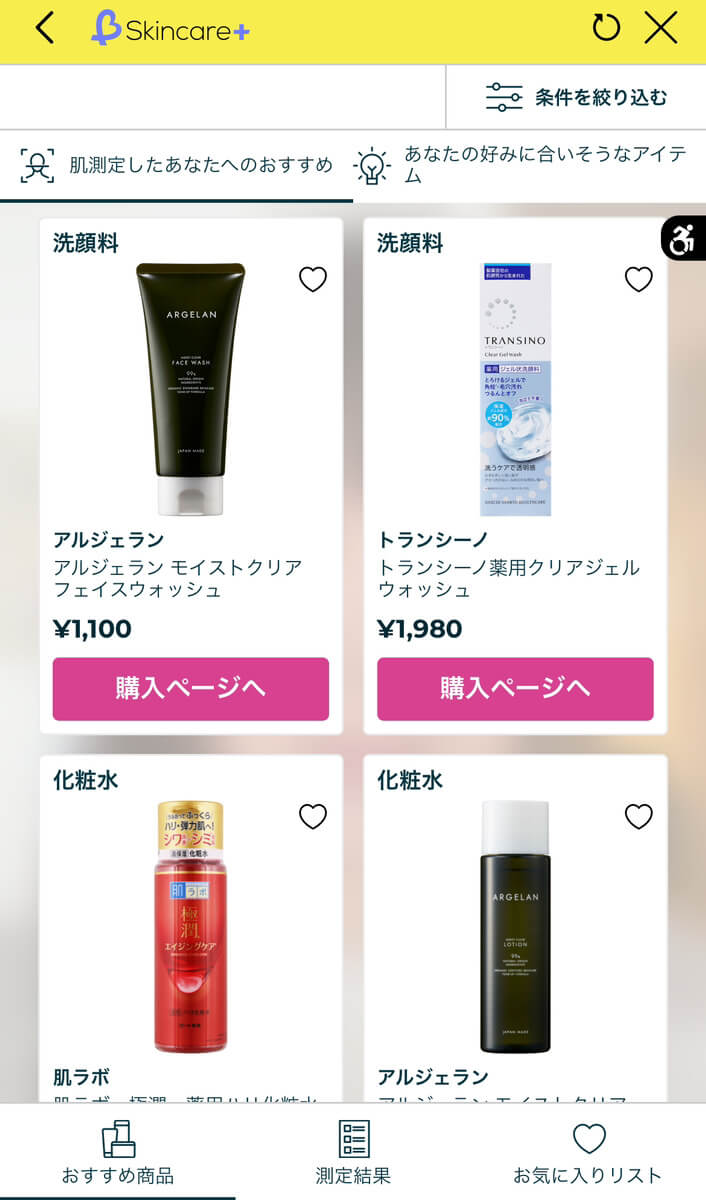The image size is (706, 1200).
Task: Switch to the あなたの好みに合いそうなアイテム tab
Action: tap(528, 165)
